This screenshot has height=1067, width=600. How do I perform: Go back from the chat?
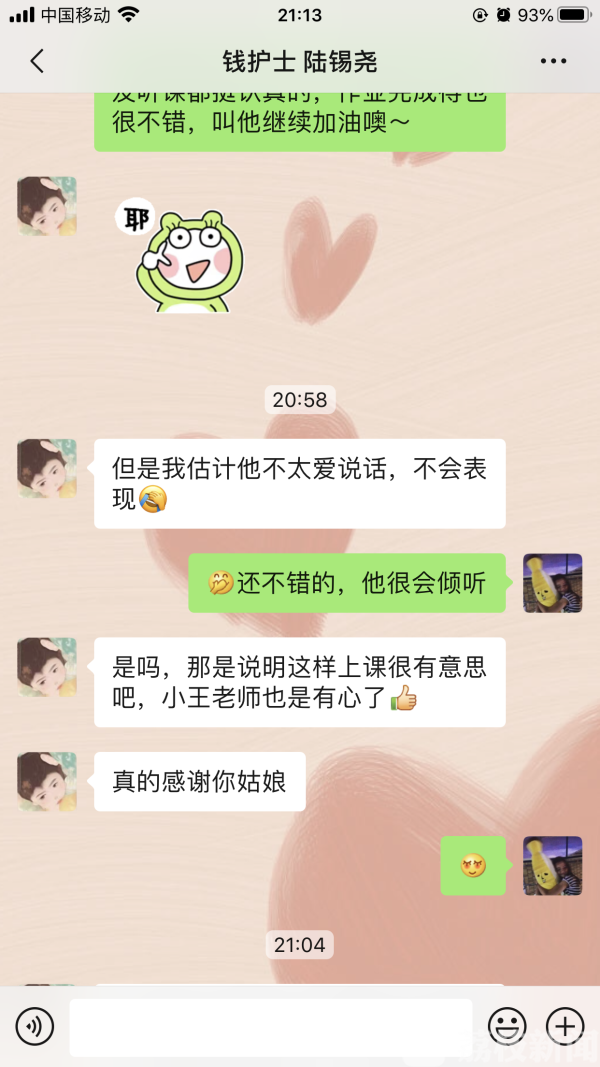coord(37,61)
